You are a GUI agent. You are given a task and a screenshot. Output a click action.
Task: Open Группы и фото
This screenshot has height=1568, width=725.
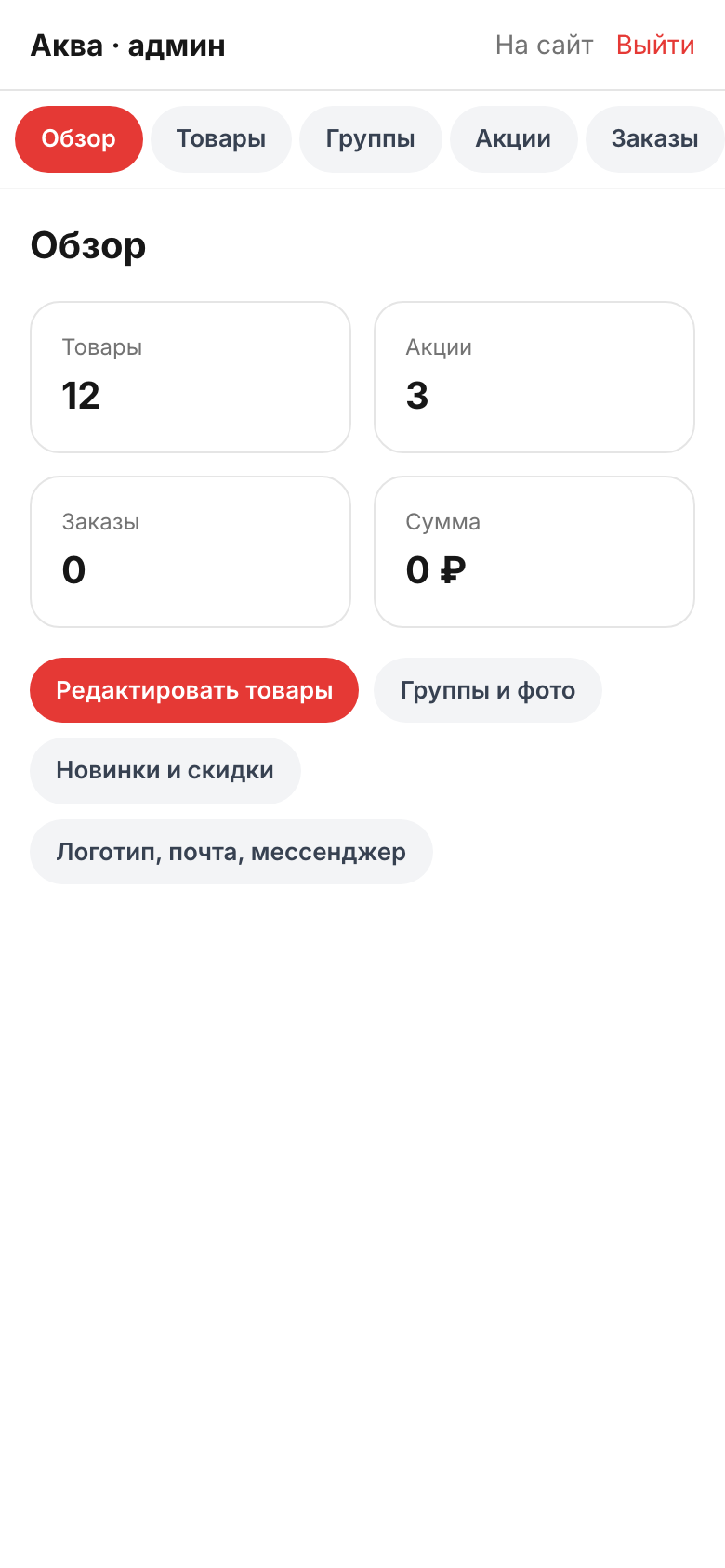(488, 690)
